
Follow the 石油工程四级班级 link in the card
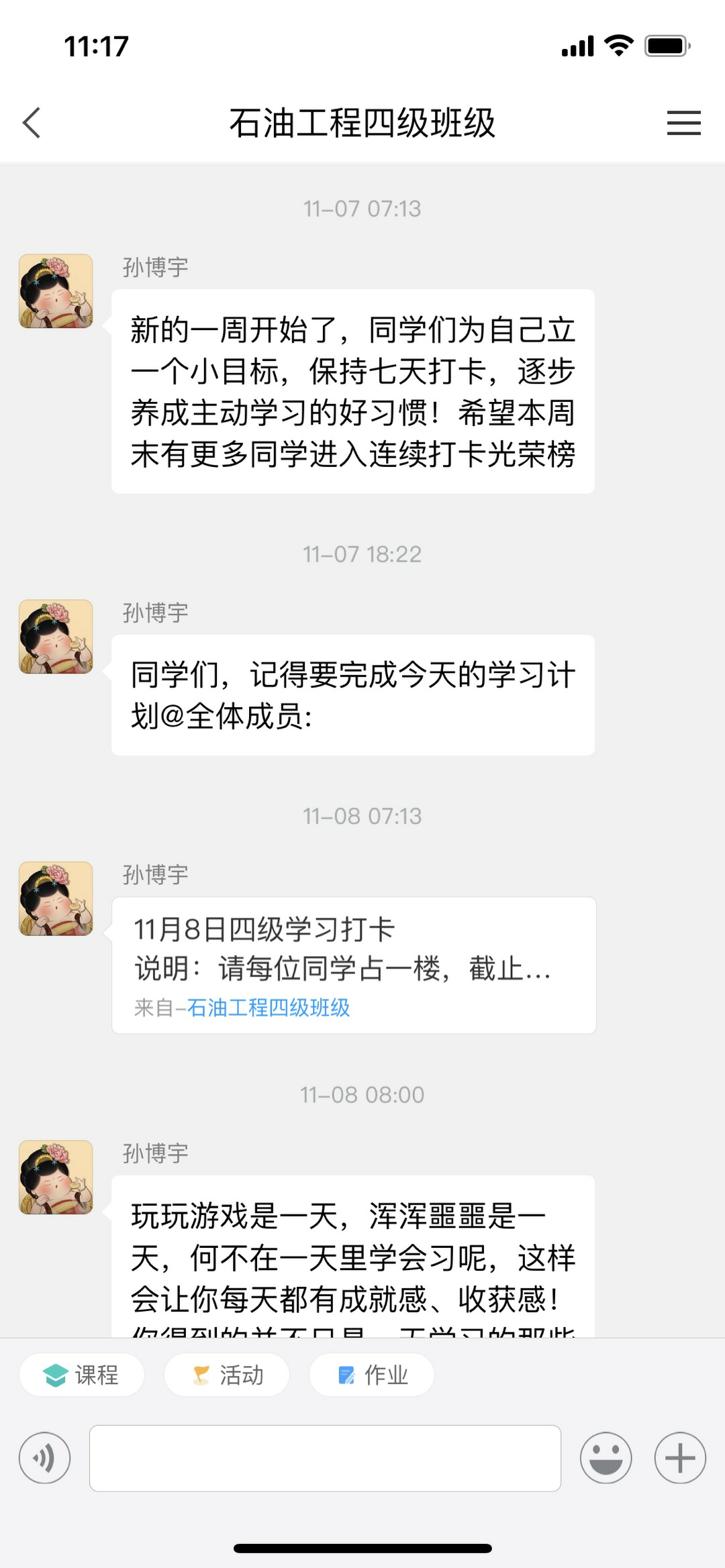[x=268, y=1008]
